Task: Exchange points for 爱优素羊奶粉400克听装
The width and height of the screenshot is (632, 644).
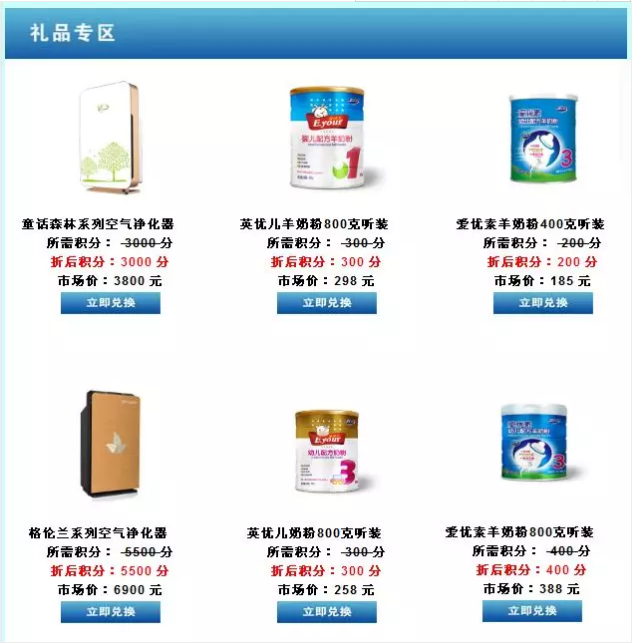Action: 543,303
